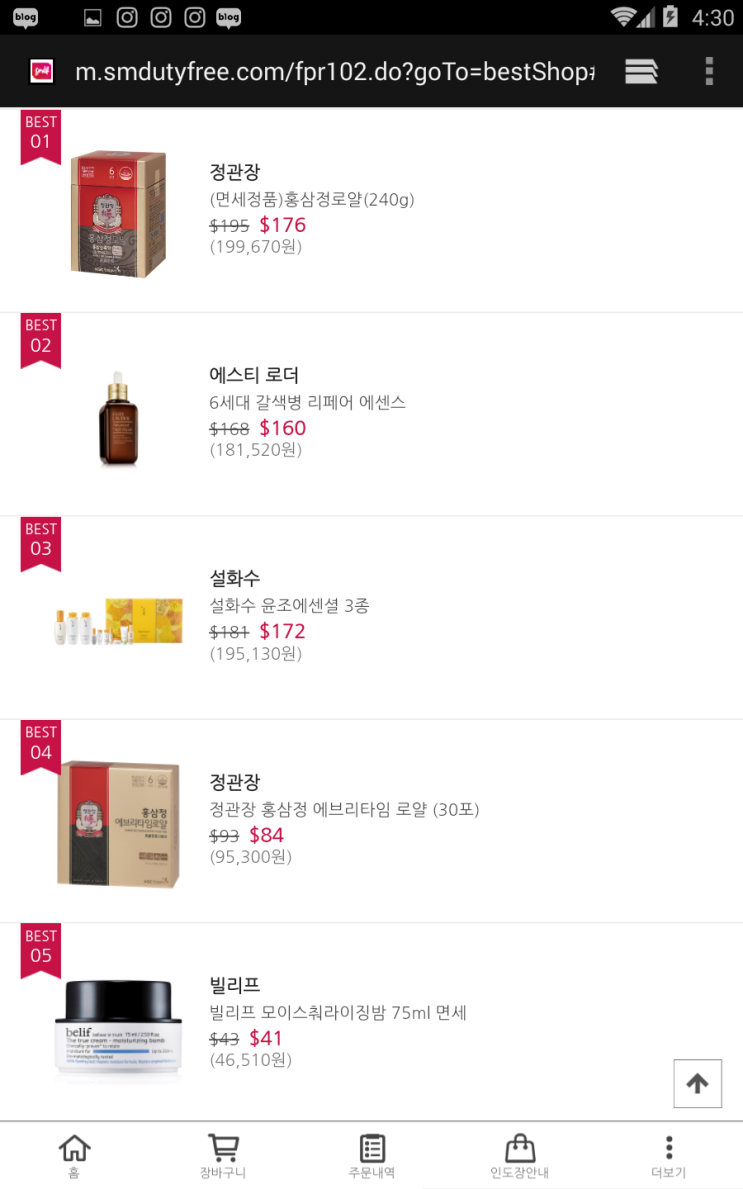Open 정관장 홍삼정 에브리타임 로얄 listing

pos(344,809)
